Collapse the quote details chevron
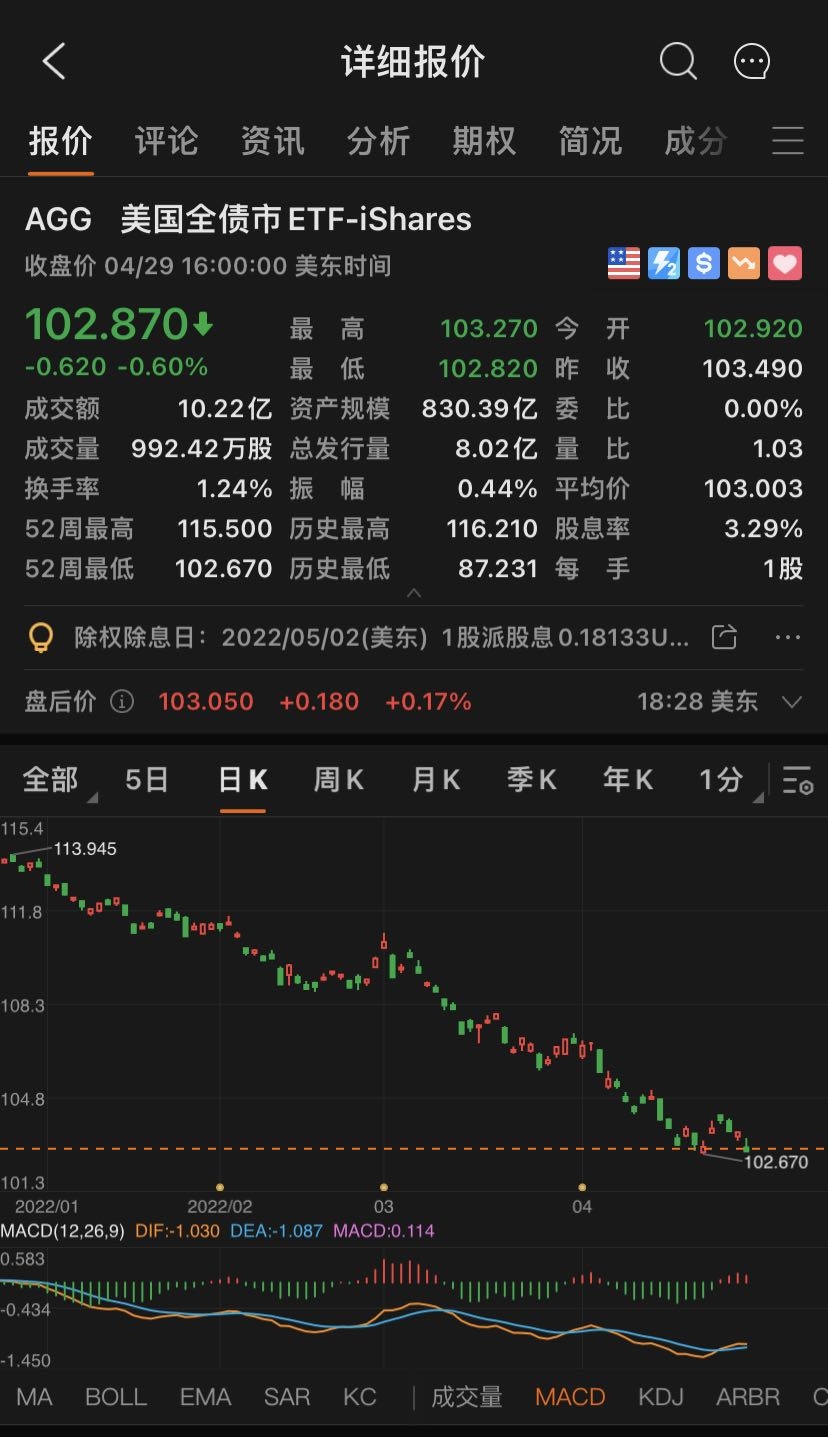This screenshot has width=828, height=1437. (414, 593)
